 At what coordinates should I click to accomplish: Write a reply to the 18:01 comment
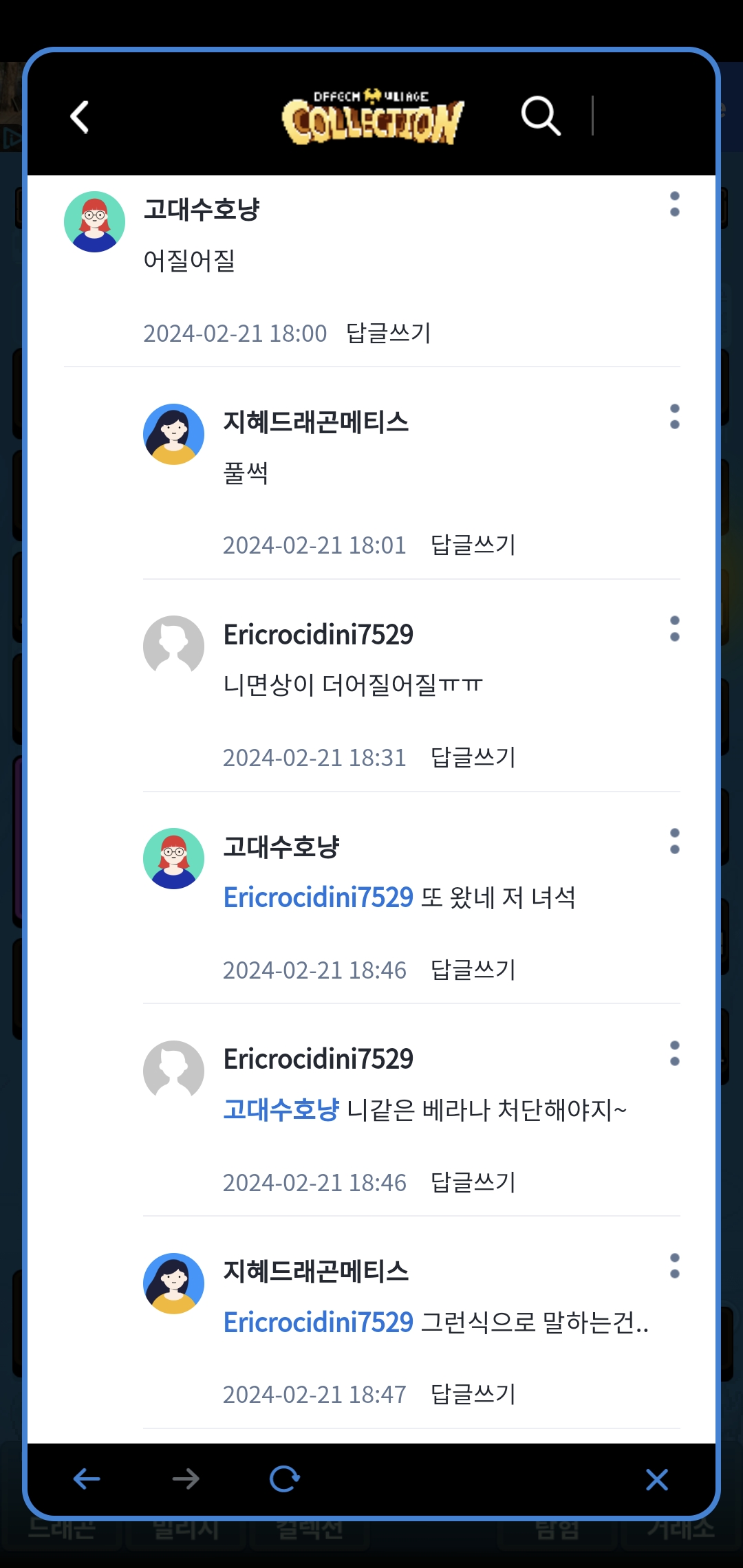473,545
